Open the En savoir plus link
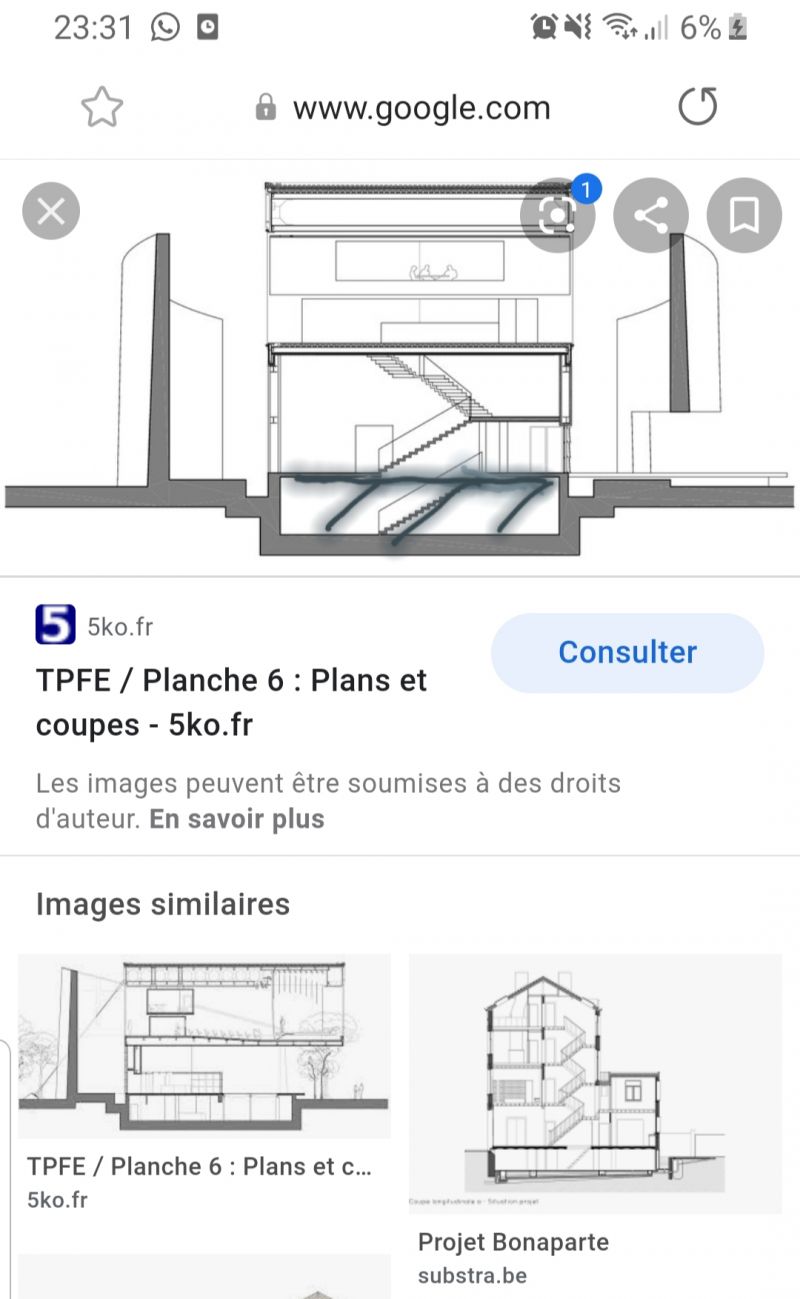Screen dimensions: 800x1299 [237, 819]
